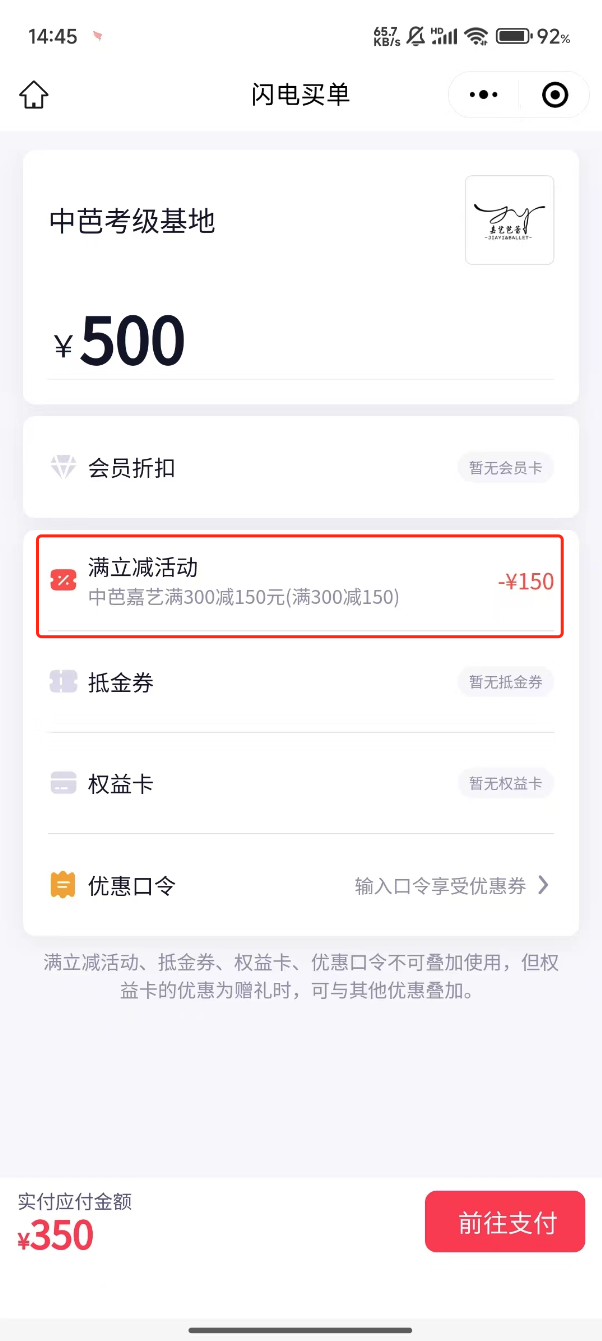This screenshot has height=1341, width=602.
Task: Enter a code via 优惠口令
Action: pyautogui.click(x=300, y=885)
